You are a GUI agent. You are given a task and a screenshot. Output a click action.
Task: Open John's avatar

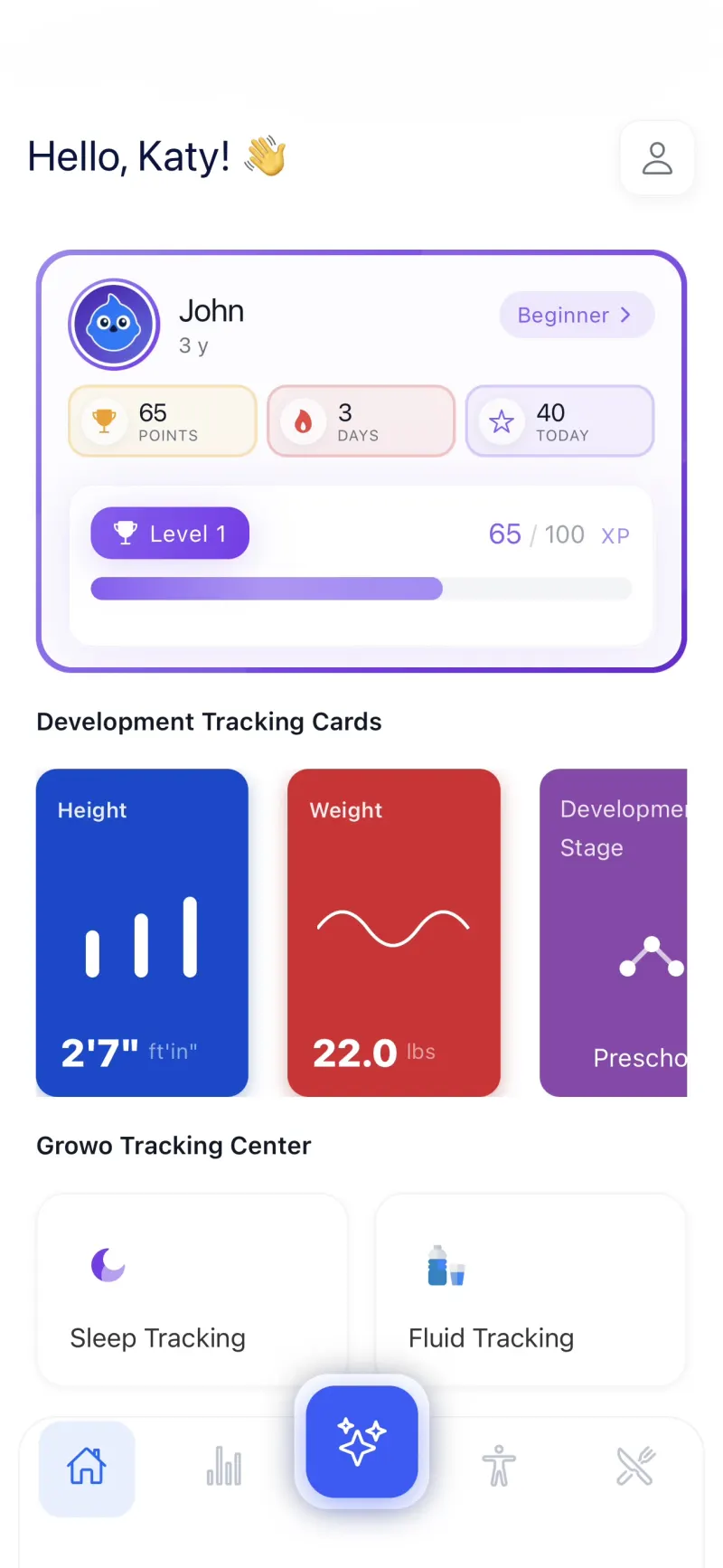[x=114, y=324]
